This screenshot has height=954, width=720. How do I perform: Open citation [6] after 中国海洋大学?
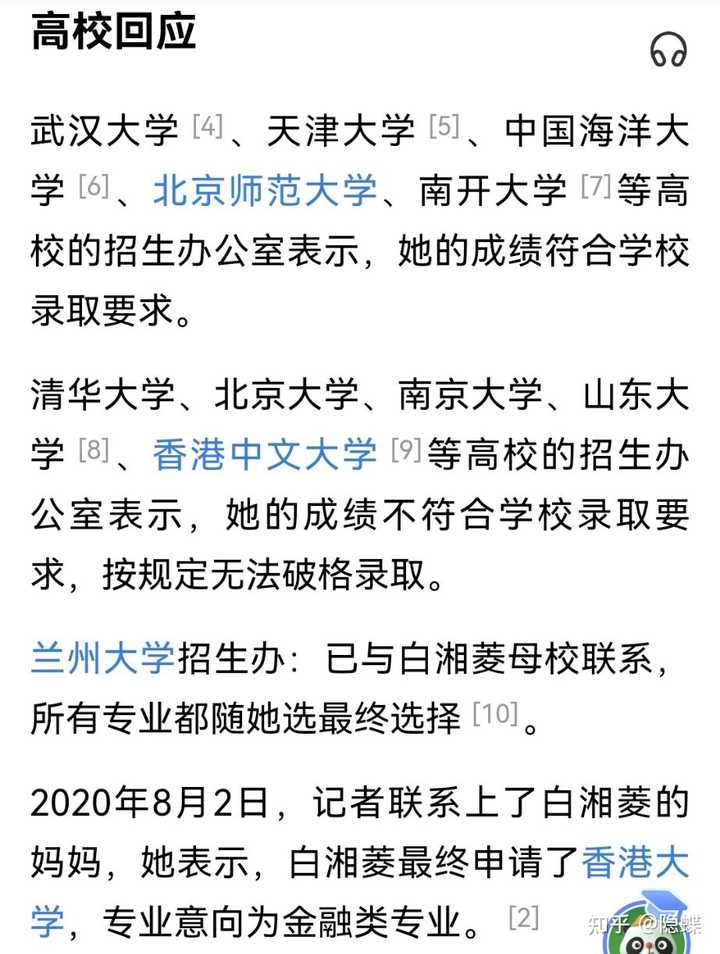pyautogui.click(x=92, y=186)
